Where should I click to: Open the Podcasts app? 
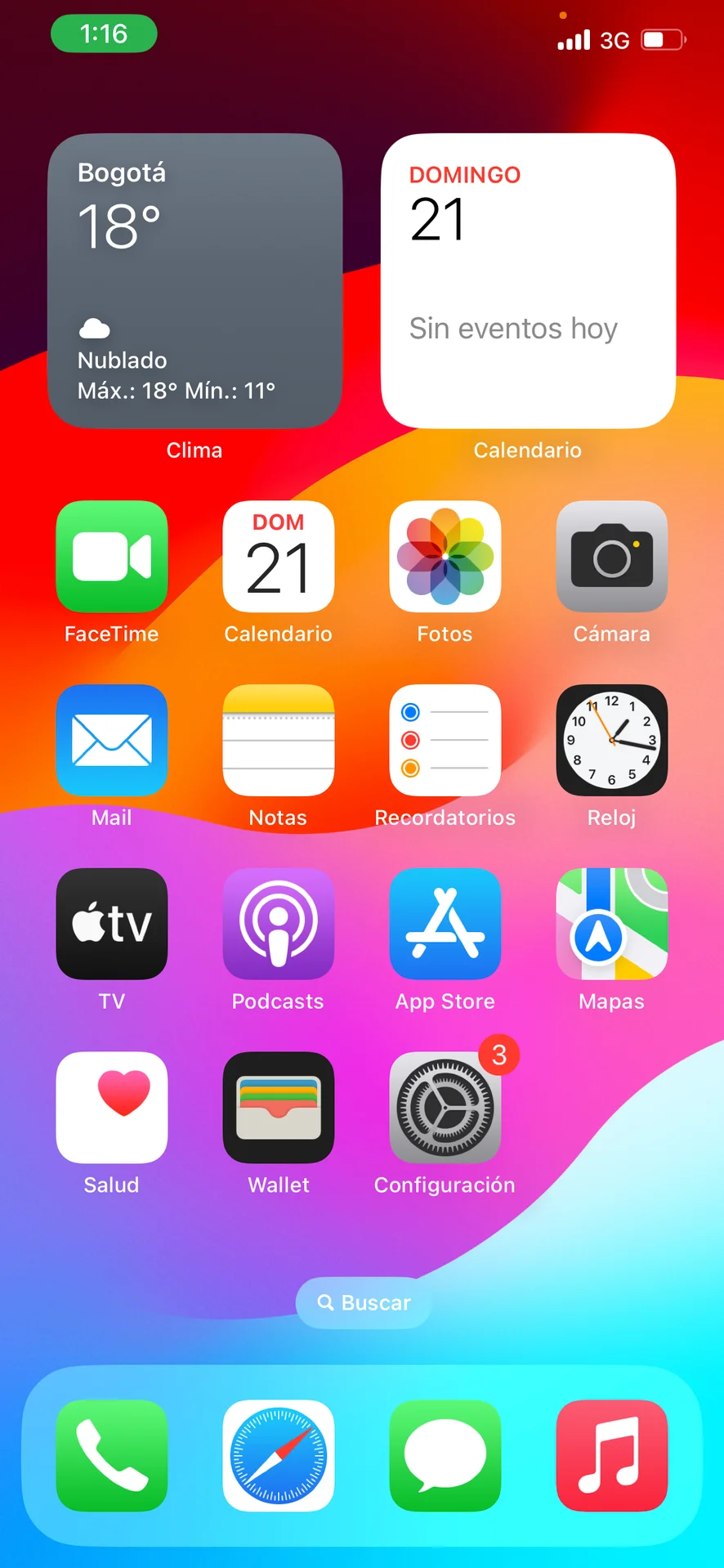click(279, 924)
